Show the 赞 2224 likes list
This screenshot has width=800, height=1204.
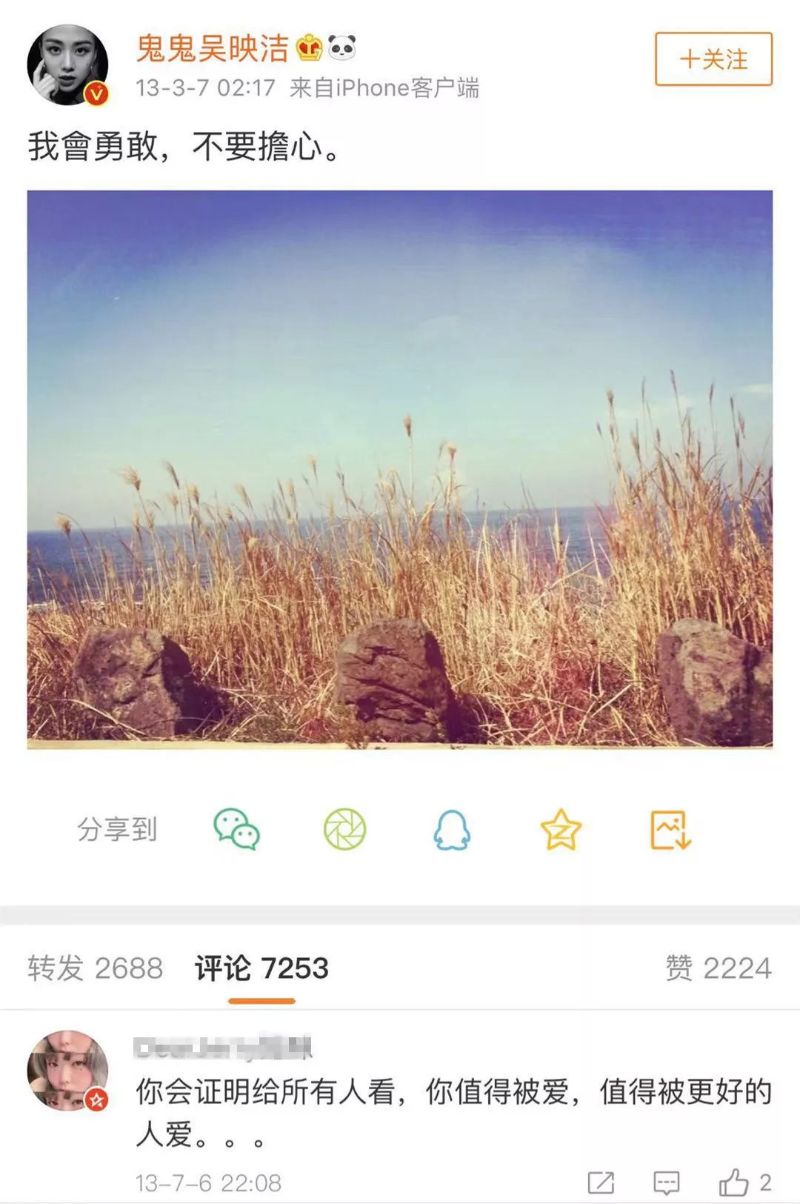718,968
